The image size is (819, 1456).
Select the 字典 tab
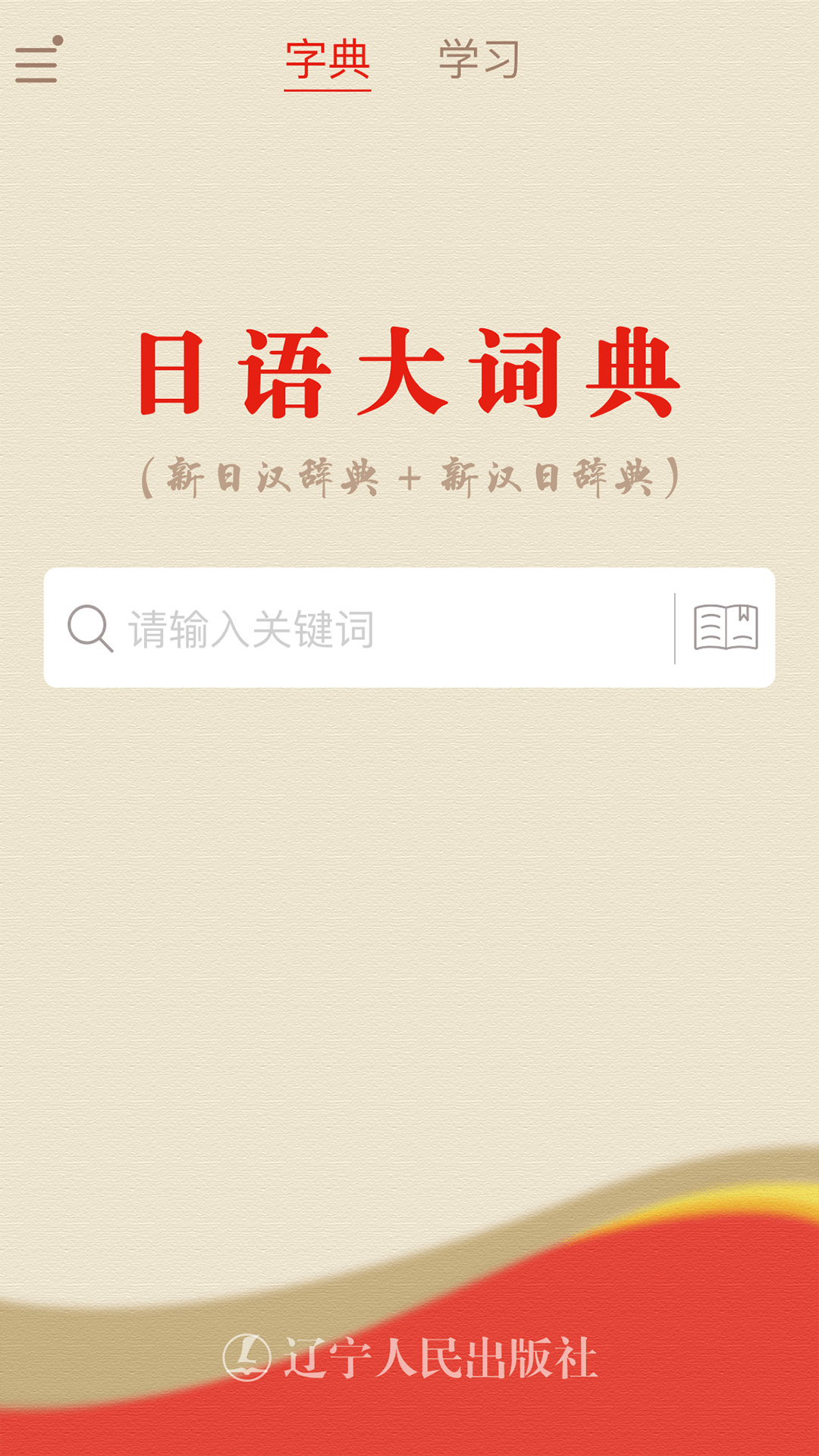coord(328,61)
